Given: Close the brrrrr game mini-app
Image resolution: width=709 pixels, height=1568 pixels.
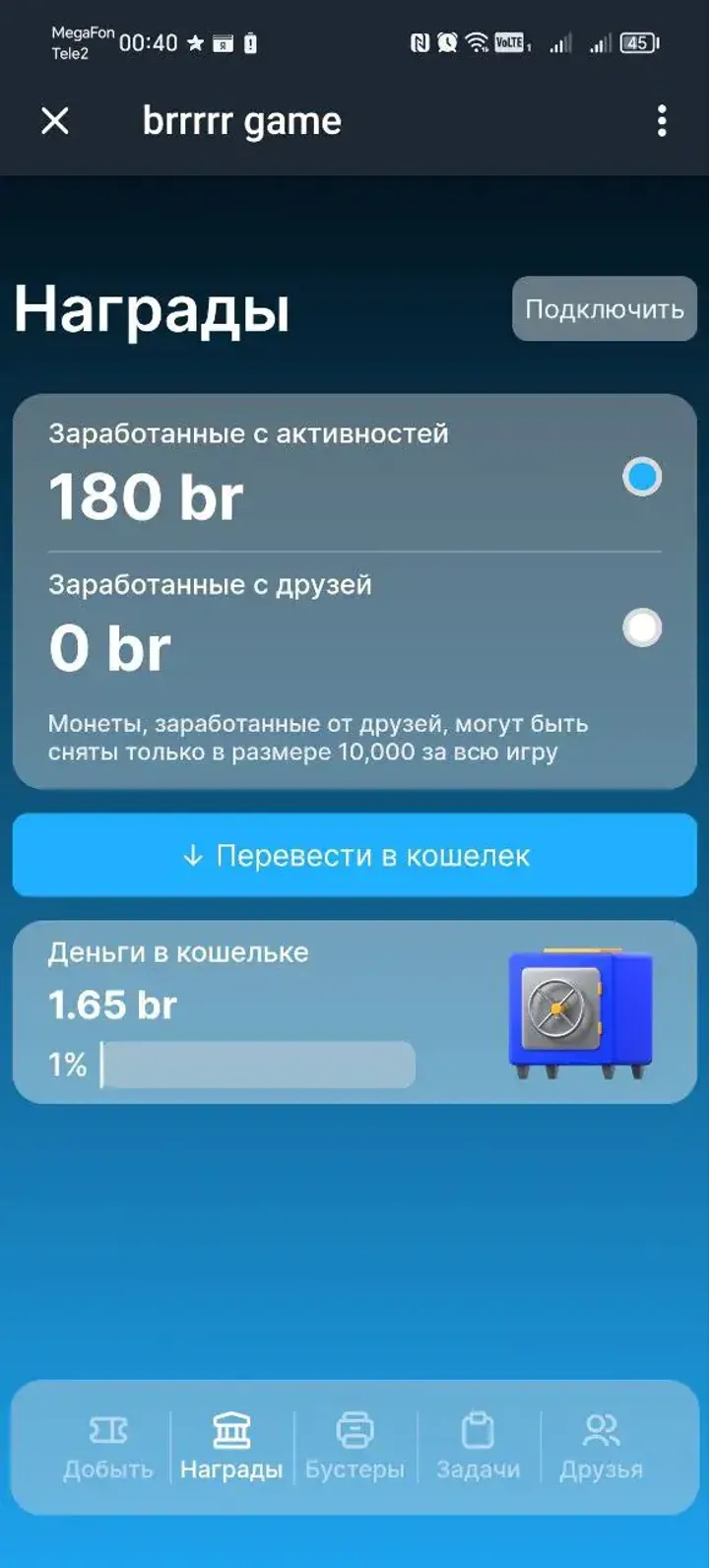Looking at the screenshot, I should 56,120.
